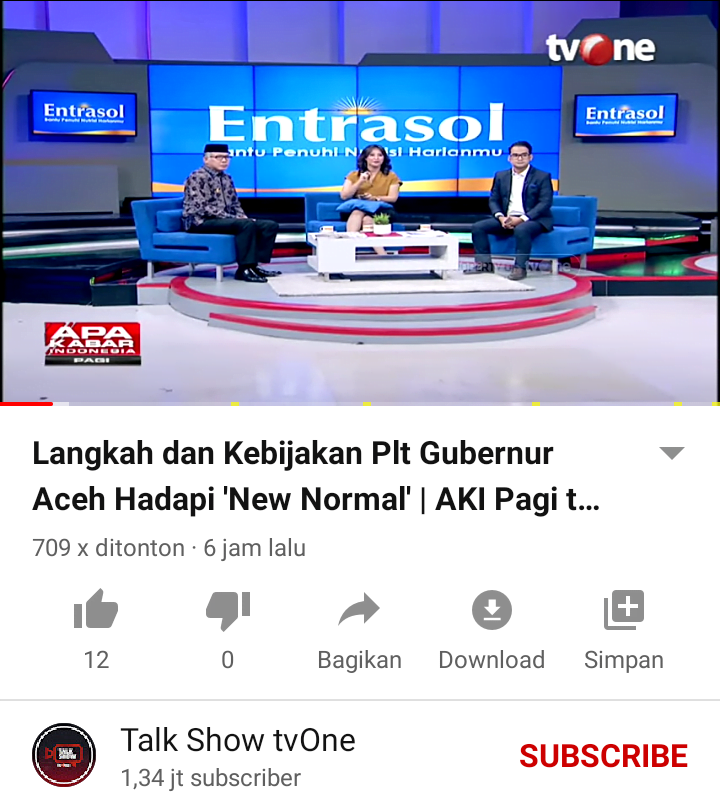Open the Talk Show tvOne channel

(237, 741)
